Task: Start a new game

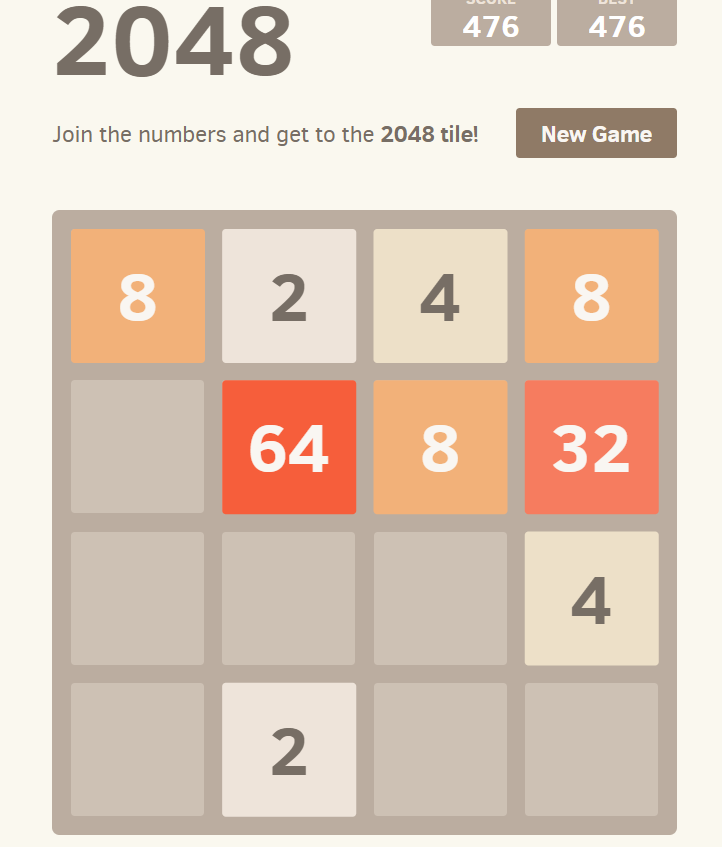Action: coord(596,133)
